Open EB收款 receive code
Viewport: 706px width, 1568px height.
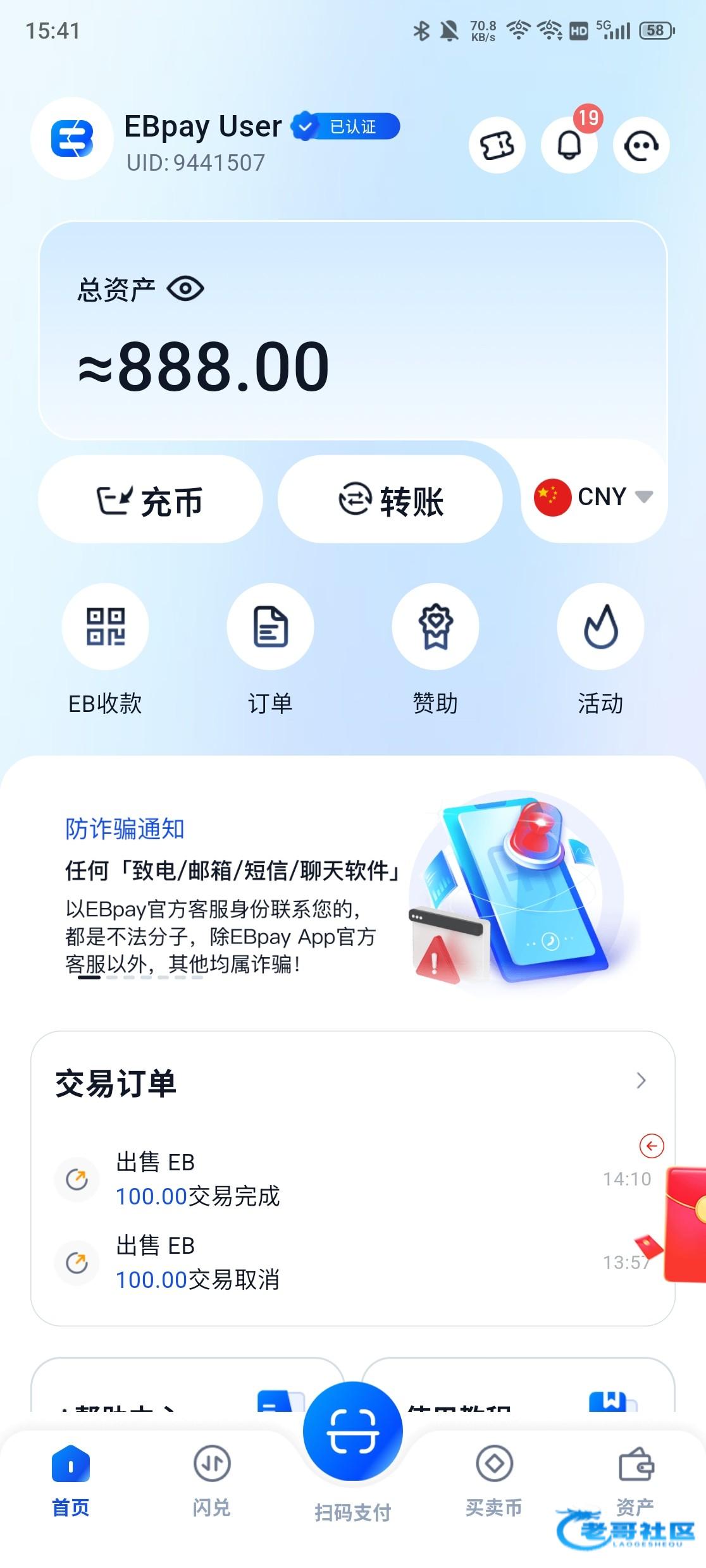point(106,650)
